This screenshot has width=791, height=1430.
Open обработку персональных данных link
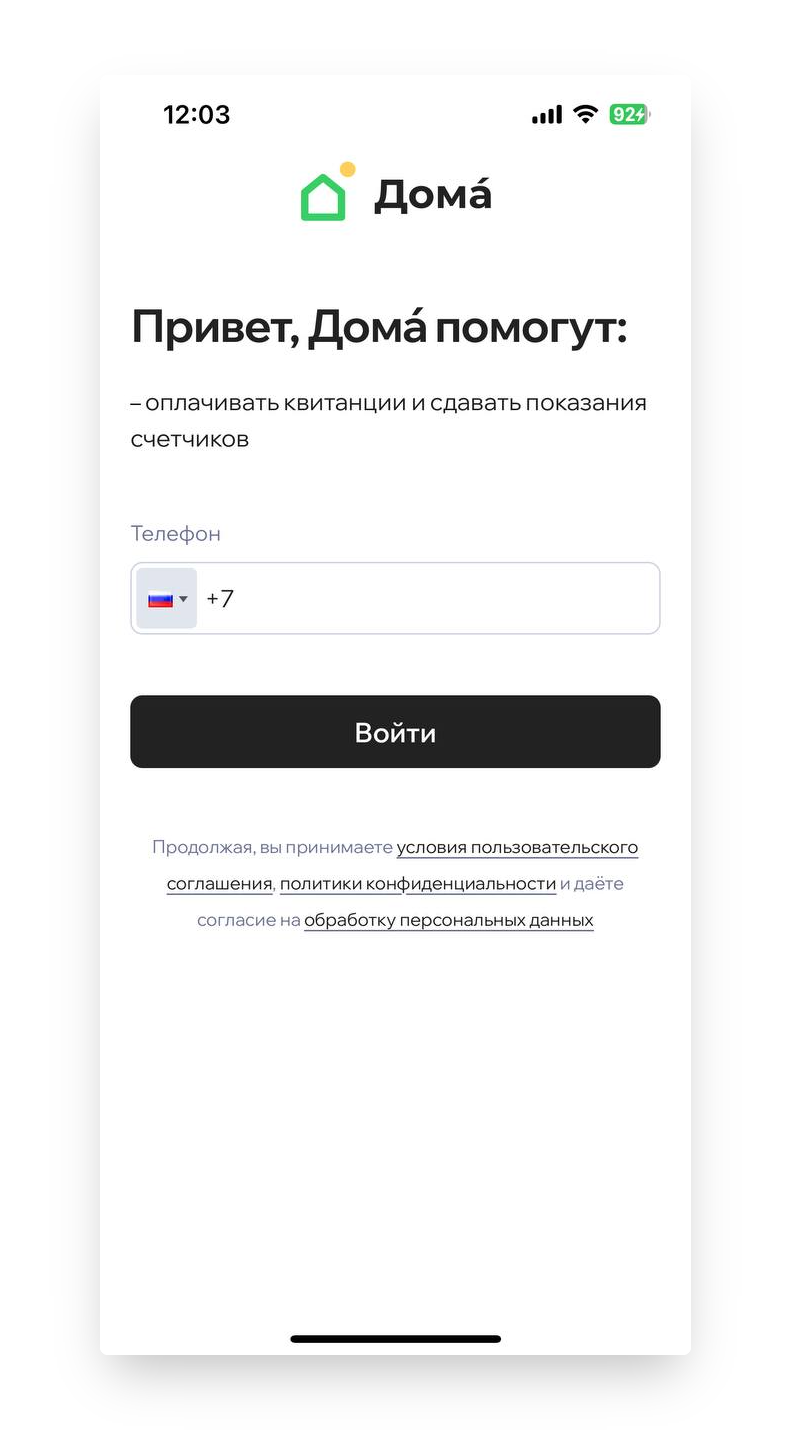coord(448,920)
